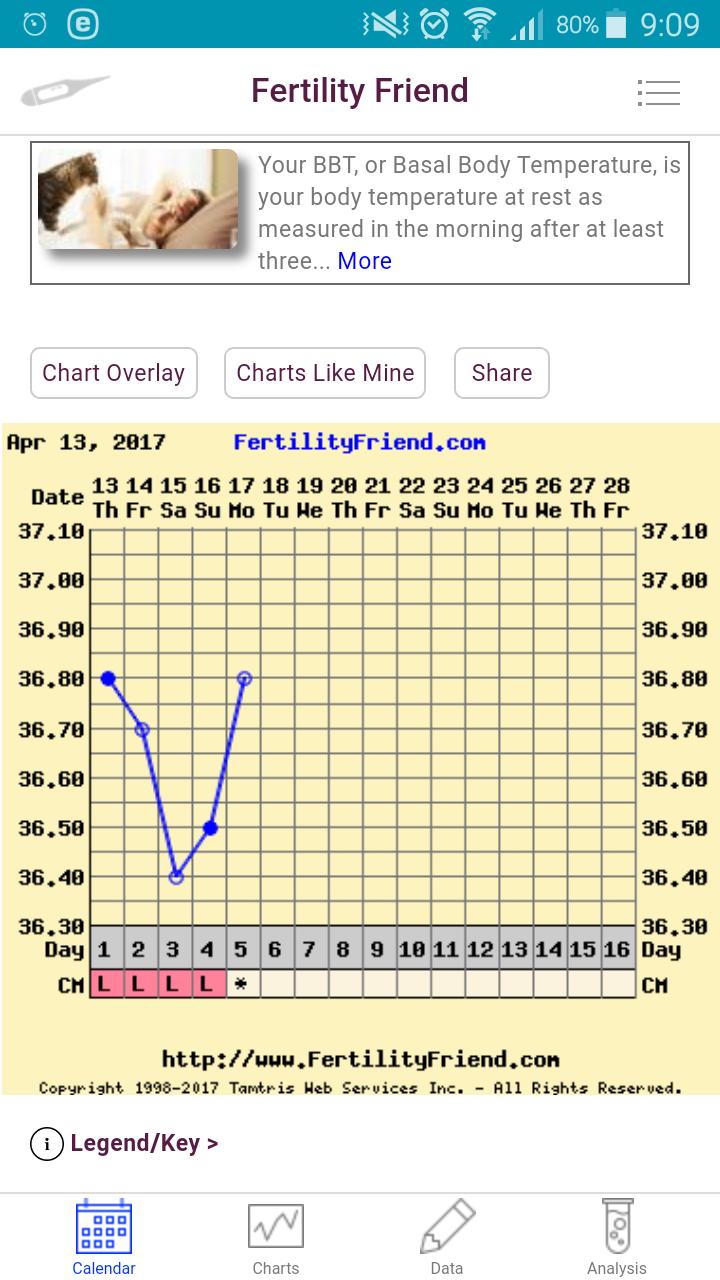Read More about Basal Body Temperature
The height and width of the screenshot is (1280, 720).
coord(364,261)
